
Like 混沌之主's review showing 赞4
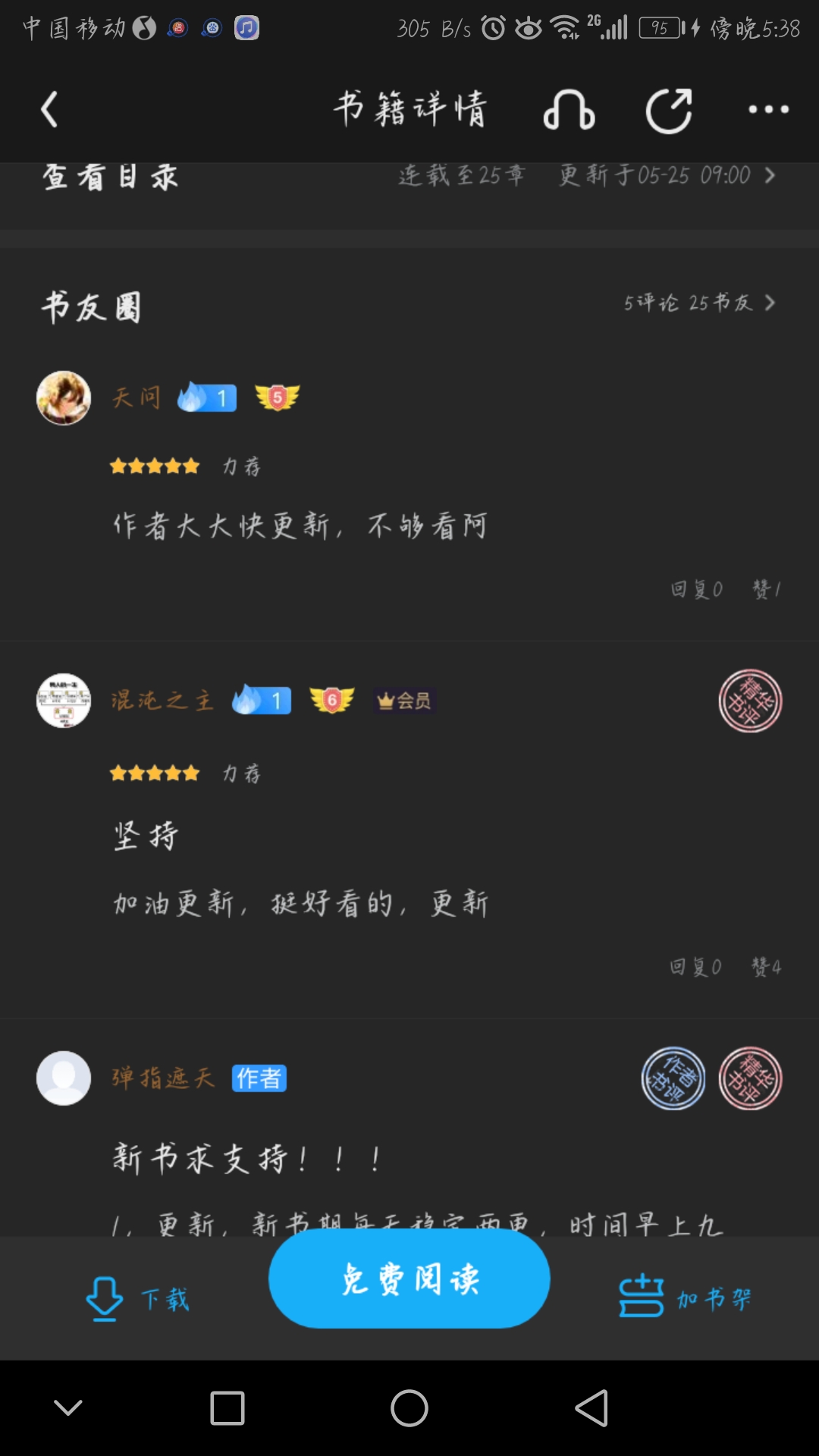click(x=766, y=967)
